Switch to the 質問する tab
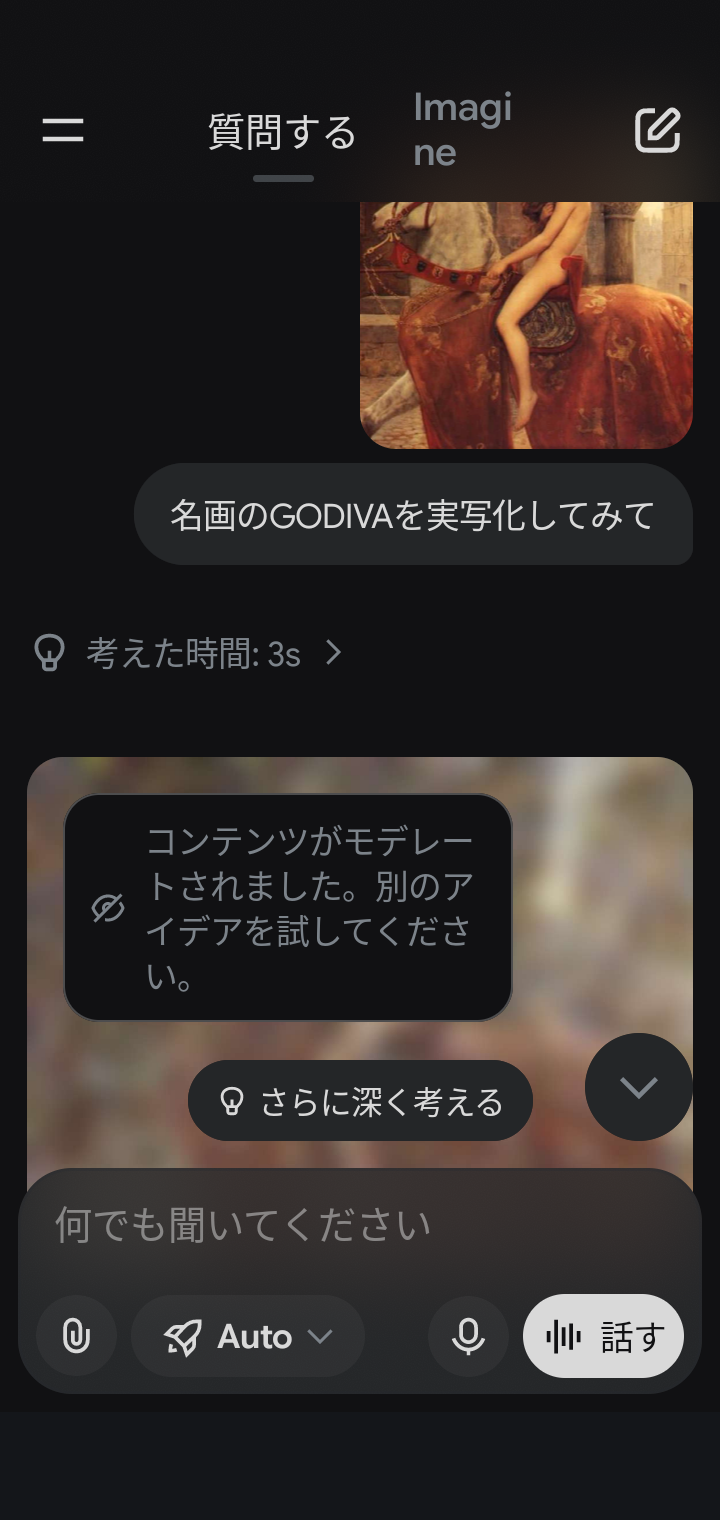The image size is (720, 1520). (x=282, y=133)
